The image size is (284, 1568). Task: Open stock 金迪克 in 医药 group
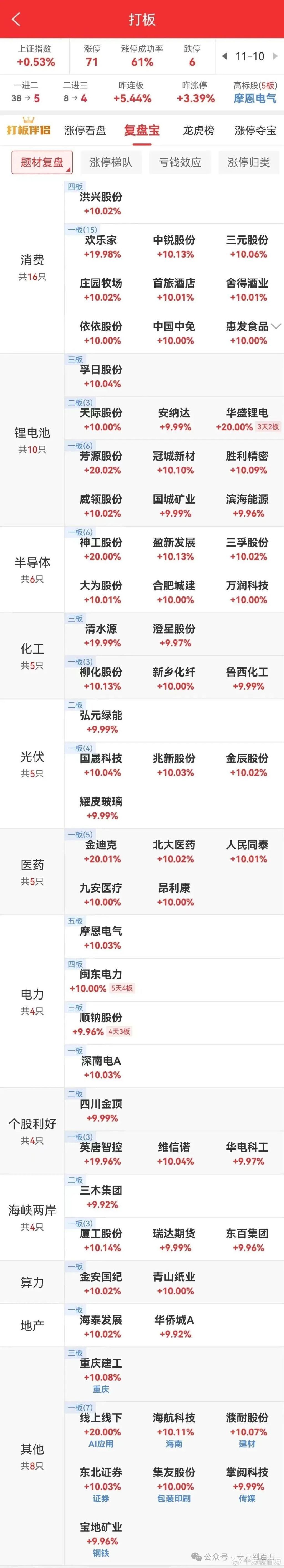click(x=101, y=852)
